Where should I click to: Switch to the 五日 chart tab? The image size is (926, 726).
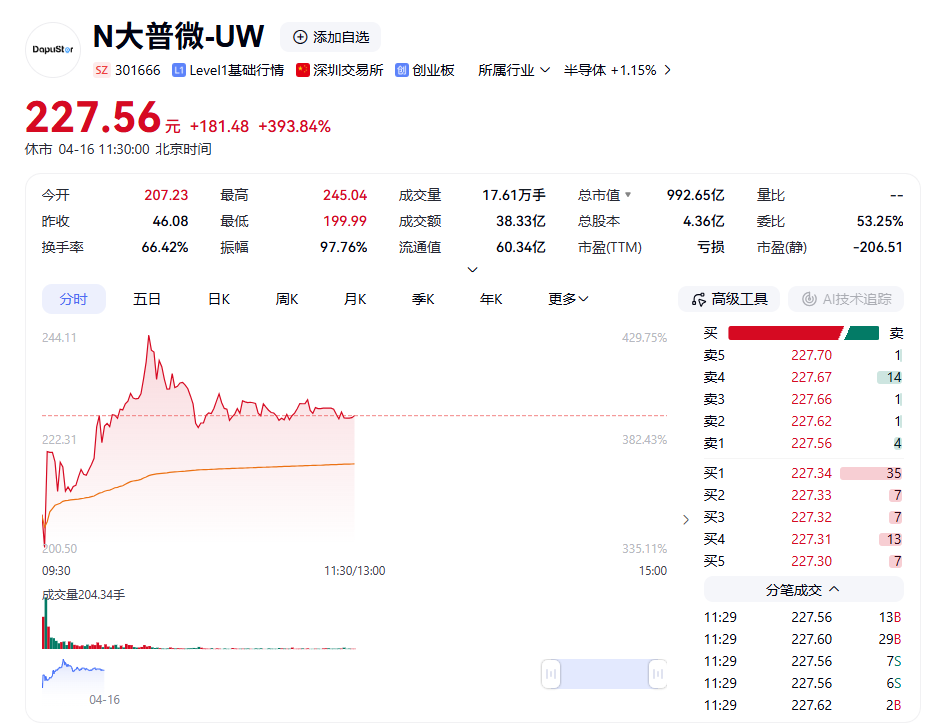(147, 299)
